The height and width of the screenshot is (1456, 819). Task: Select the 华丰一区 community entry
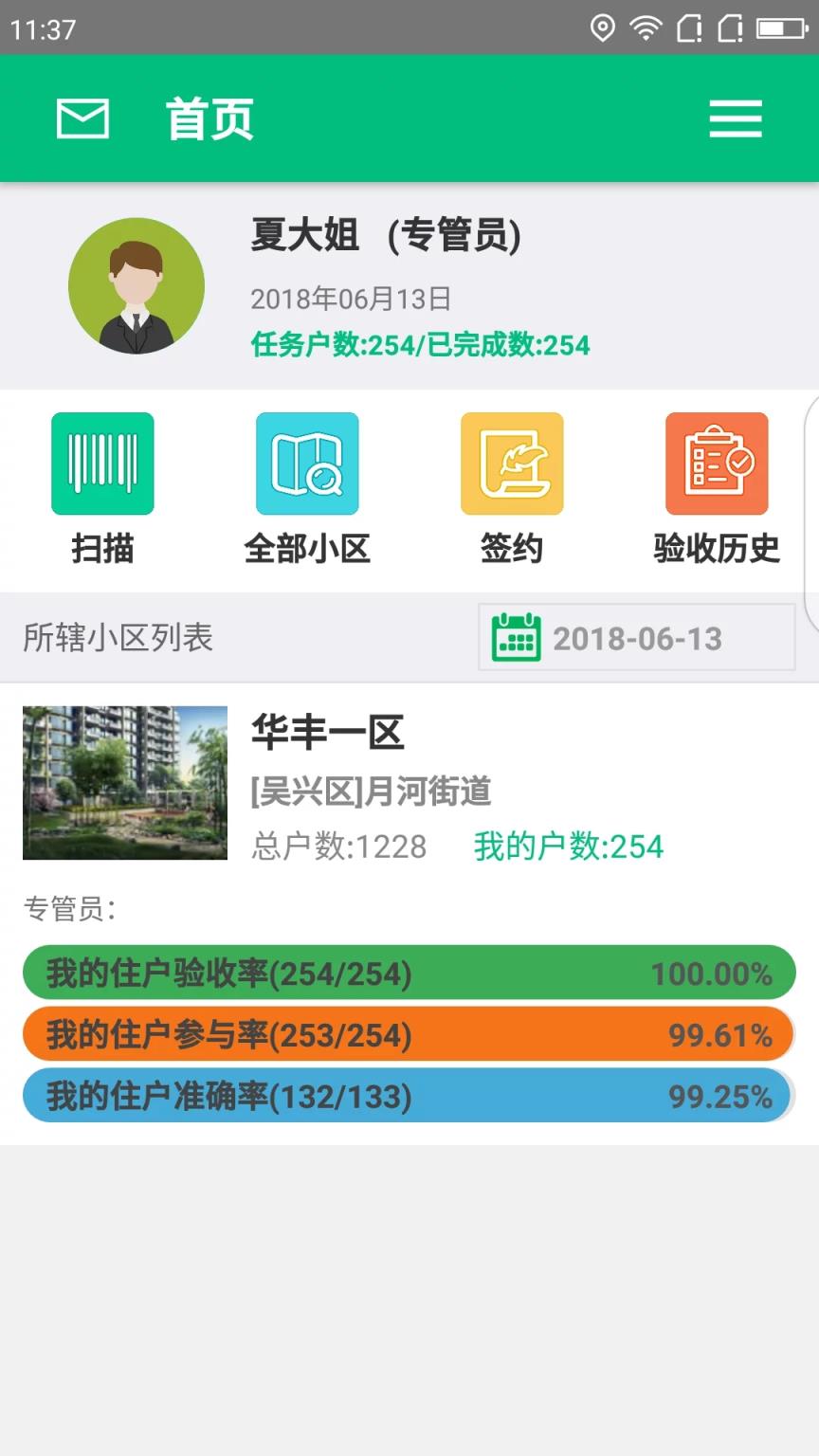[x=327, y=732]
